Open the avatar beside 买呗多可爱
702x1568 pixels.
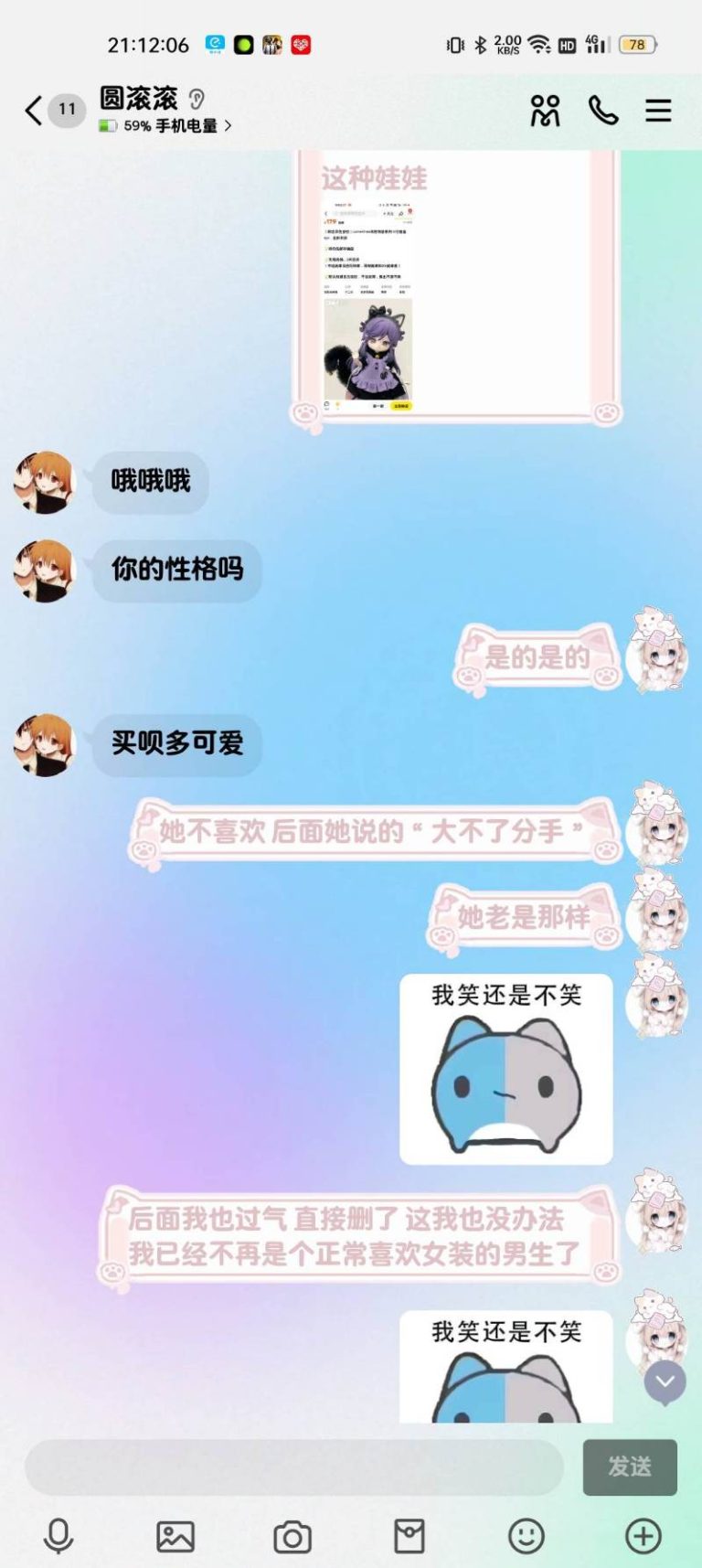[44, 745]
